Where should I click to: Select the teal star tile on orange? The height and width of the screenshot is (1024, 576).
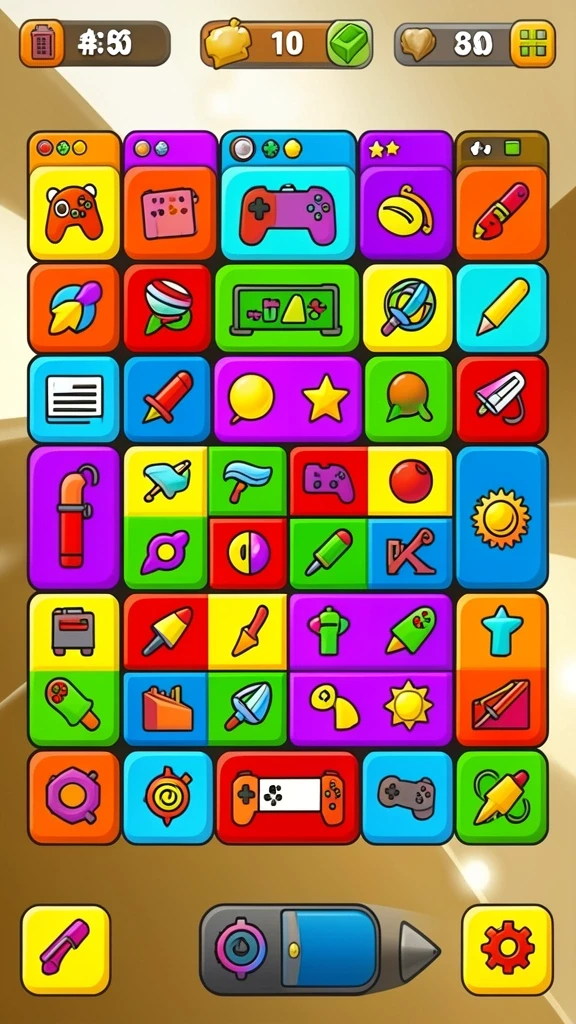pyautogui.click(x=502, y=631)
